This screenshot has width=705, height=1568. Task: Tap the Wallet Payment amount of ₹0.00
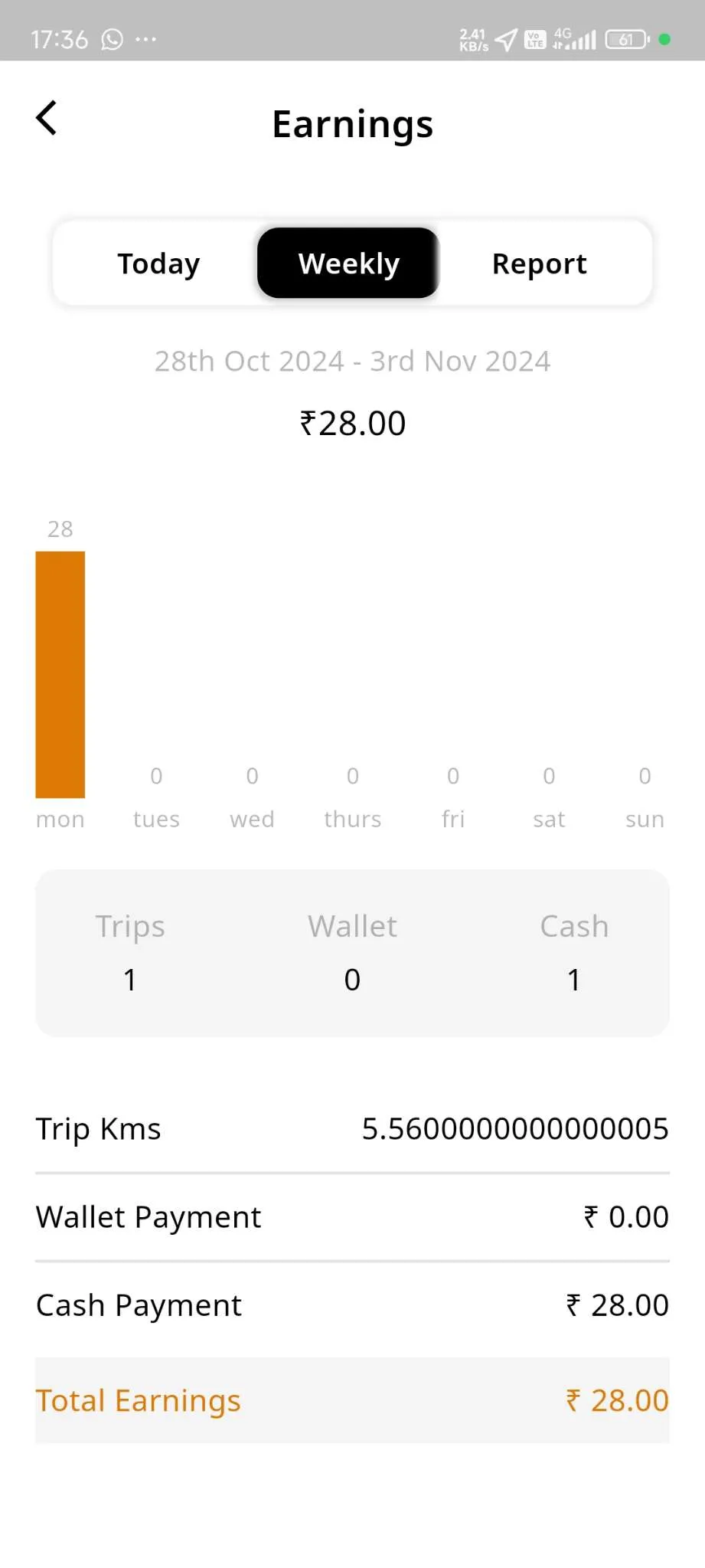(623, 1216)
